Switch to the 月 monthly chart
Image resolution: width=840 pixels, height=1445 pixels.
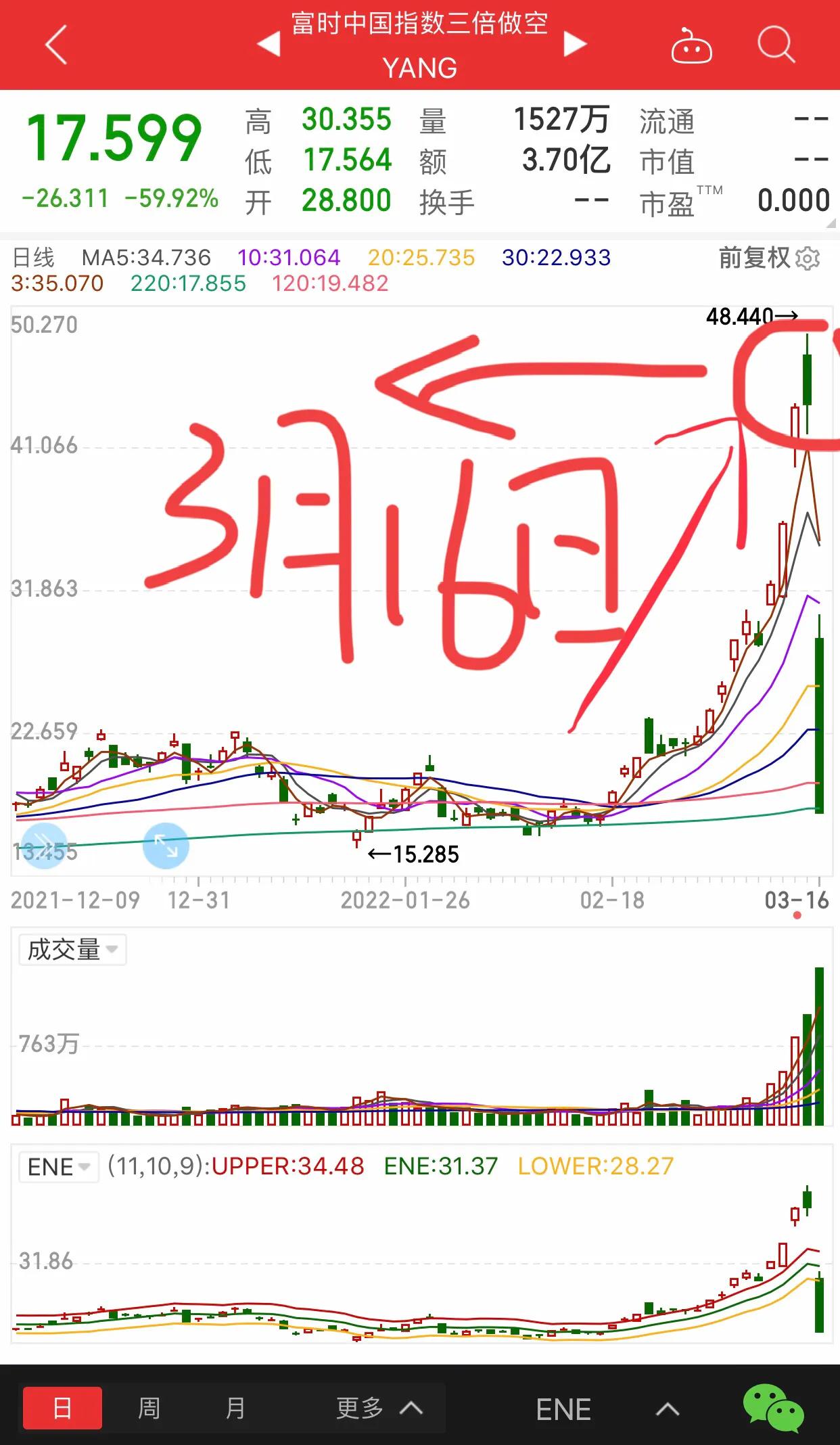click(x=235, y=1408)
